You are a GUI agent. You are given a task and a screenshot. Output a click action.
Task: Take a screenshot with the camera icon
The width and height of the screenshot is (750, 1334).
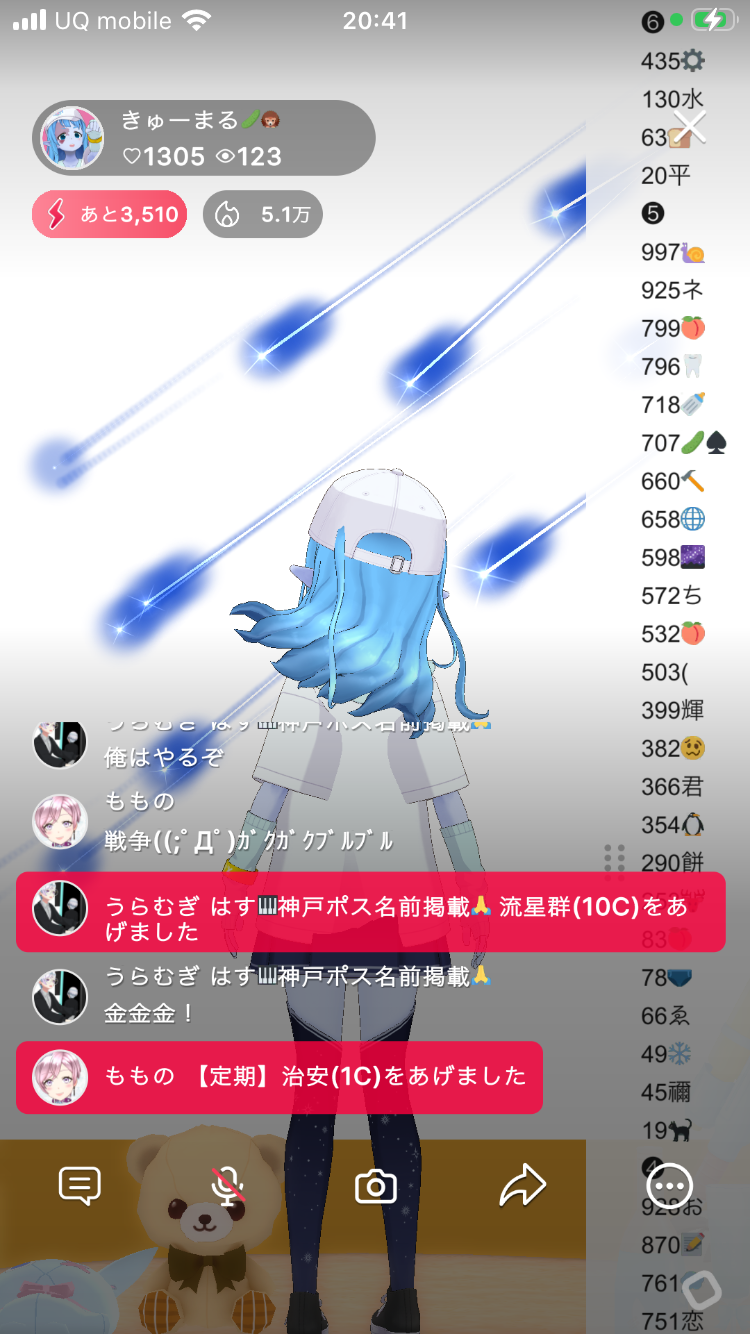pos(376,1187)
